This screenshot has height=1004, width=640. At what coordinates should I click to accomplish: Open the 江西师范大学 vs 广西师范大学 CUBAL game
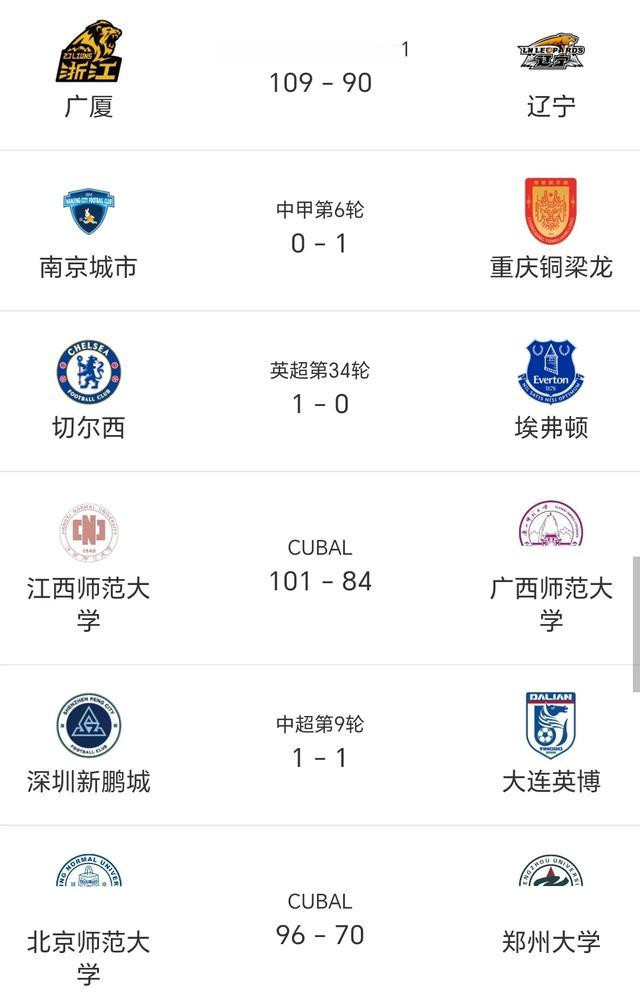coord(320,568)
